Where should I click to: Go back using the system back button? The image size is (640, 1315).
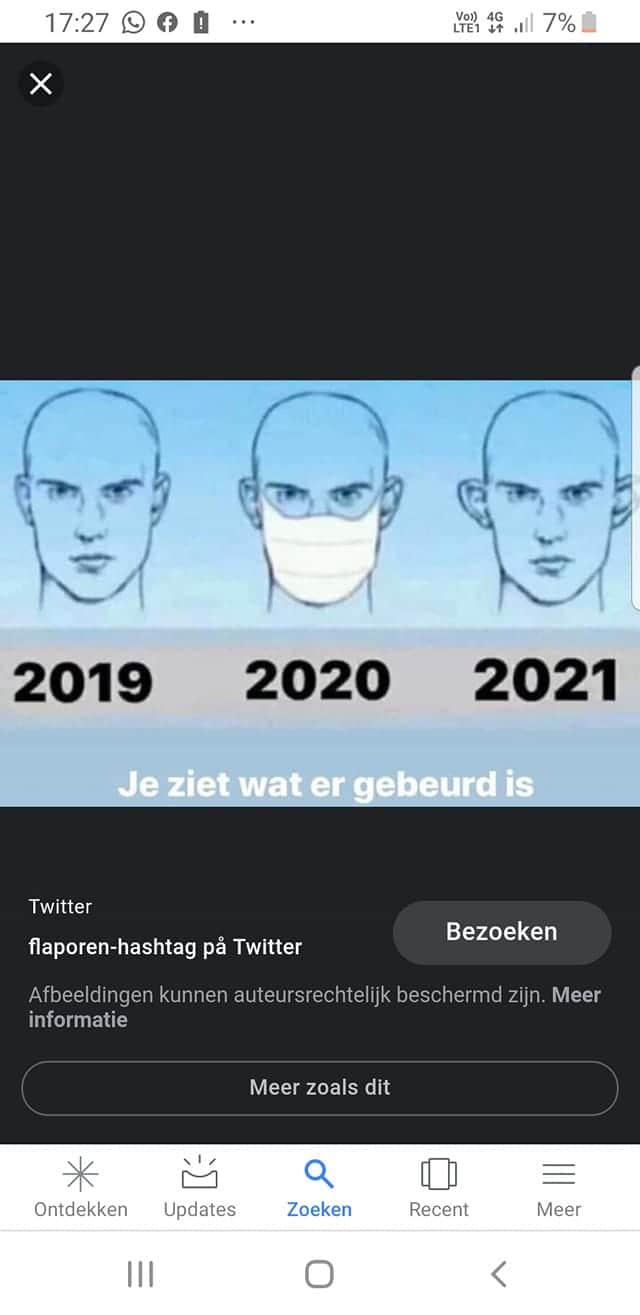click(499, 1273)
